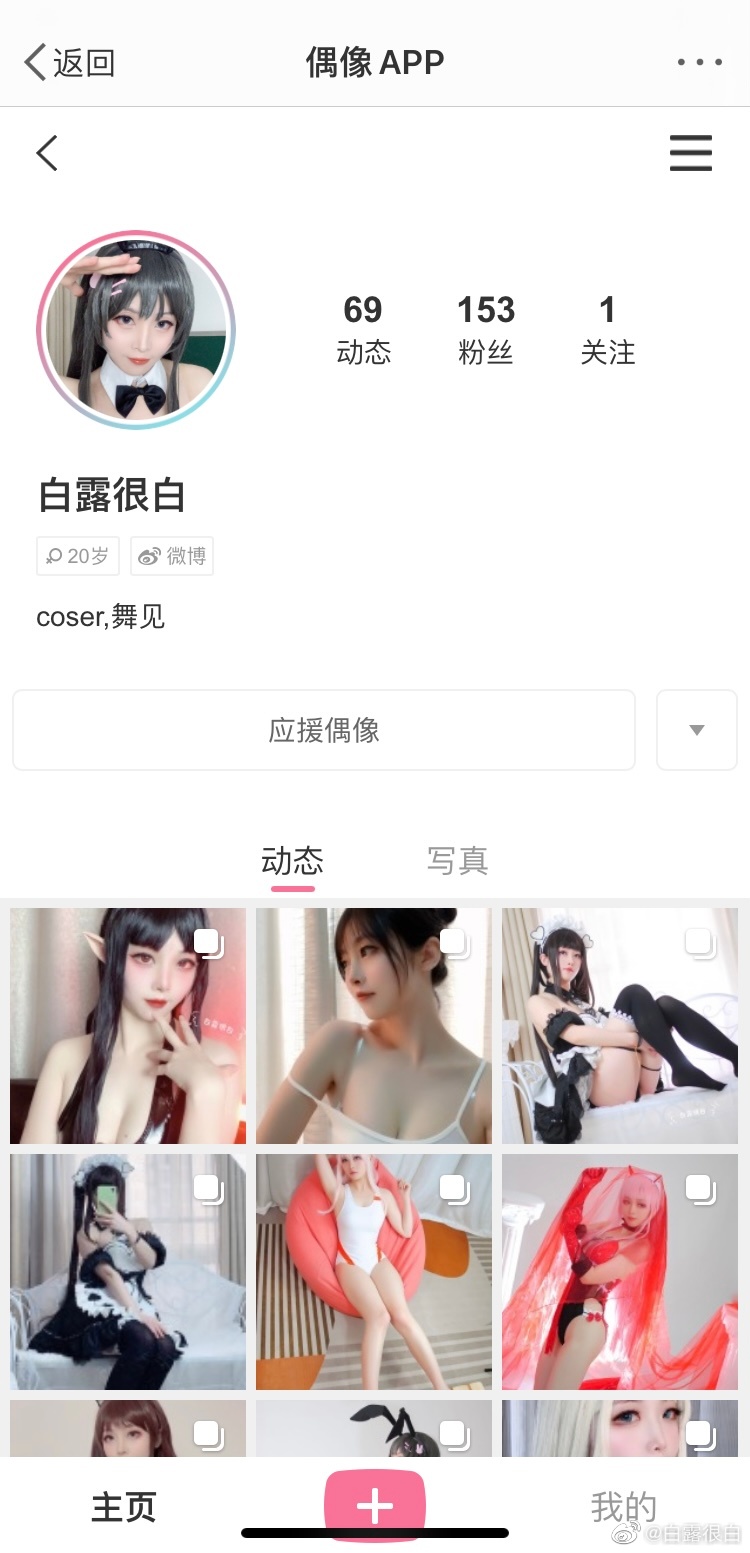
Task: Open the three-dot overflow menu
Action: pyautogui.click(x=699, y=62)
